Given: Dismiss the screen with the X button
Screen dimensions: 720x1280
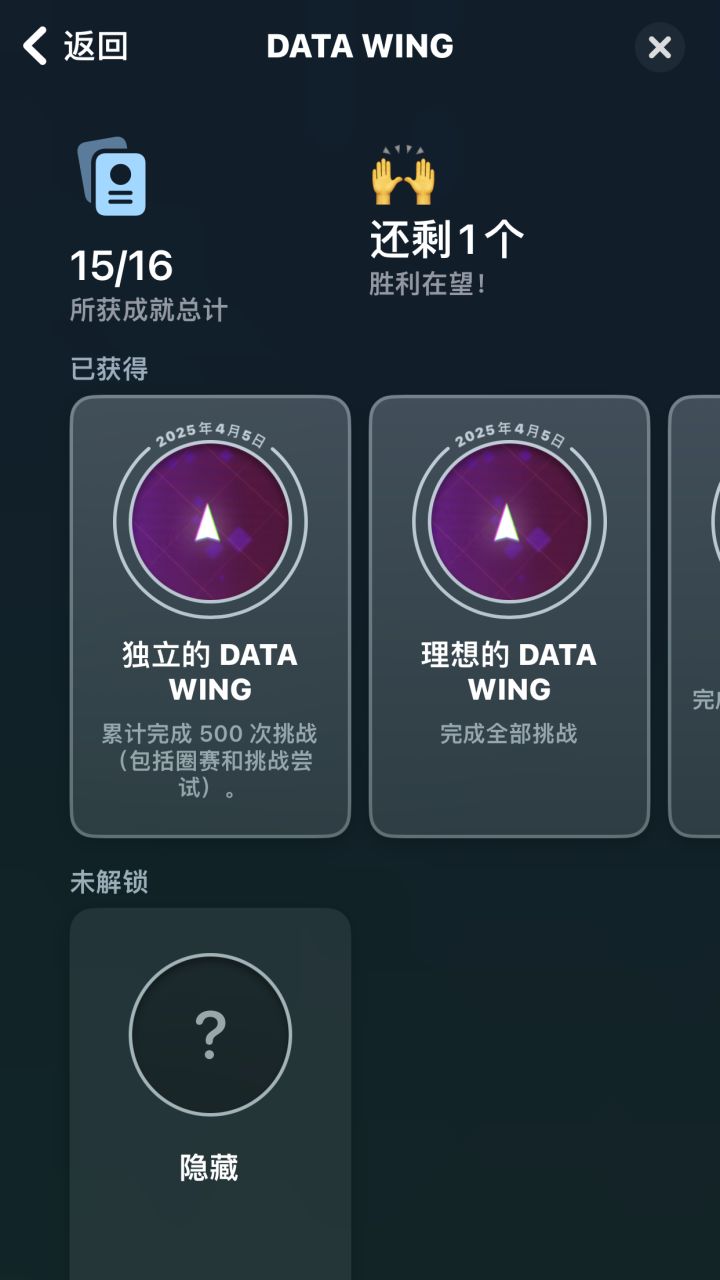Looking at the screenshot, I should (659, 47).
